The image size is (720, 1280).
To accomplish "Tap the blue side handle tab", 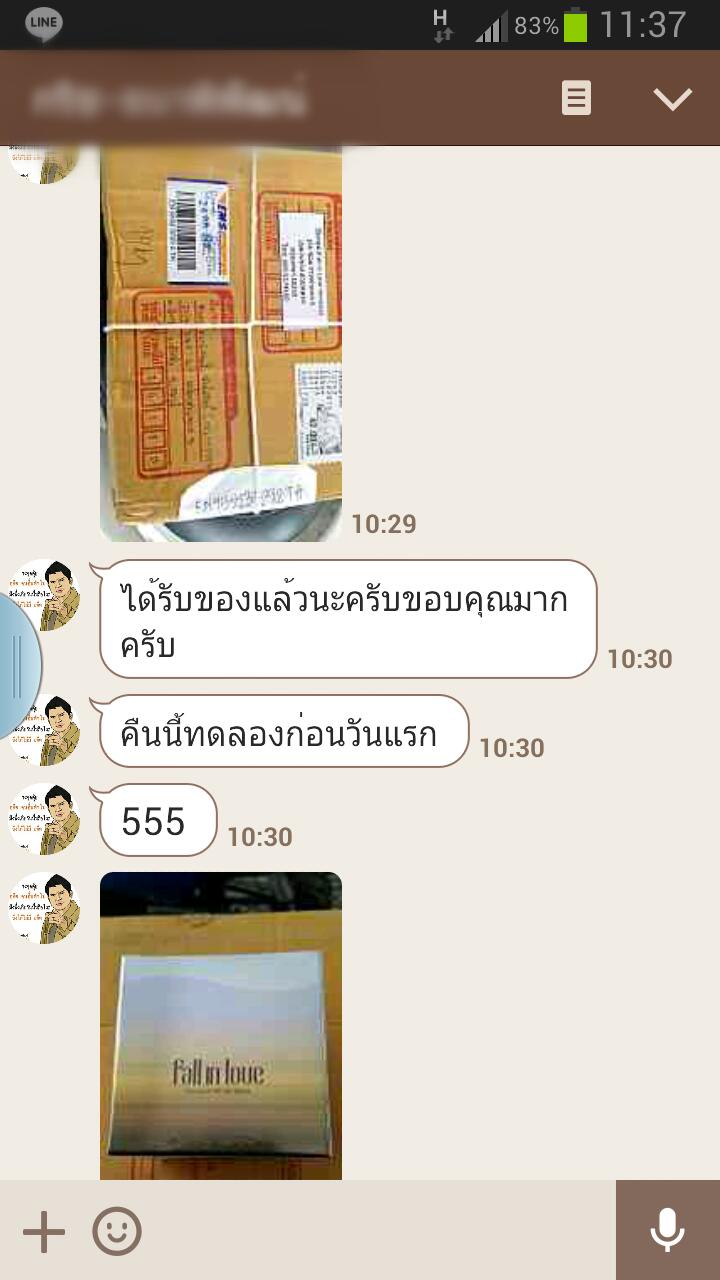I will 18,665.
